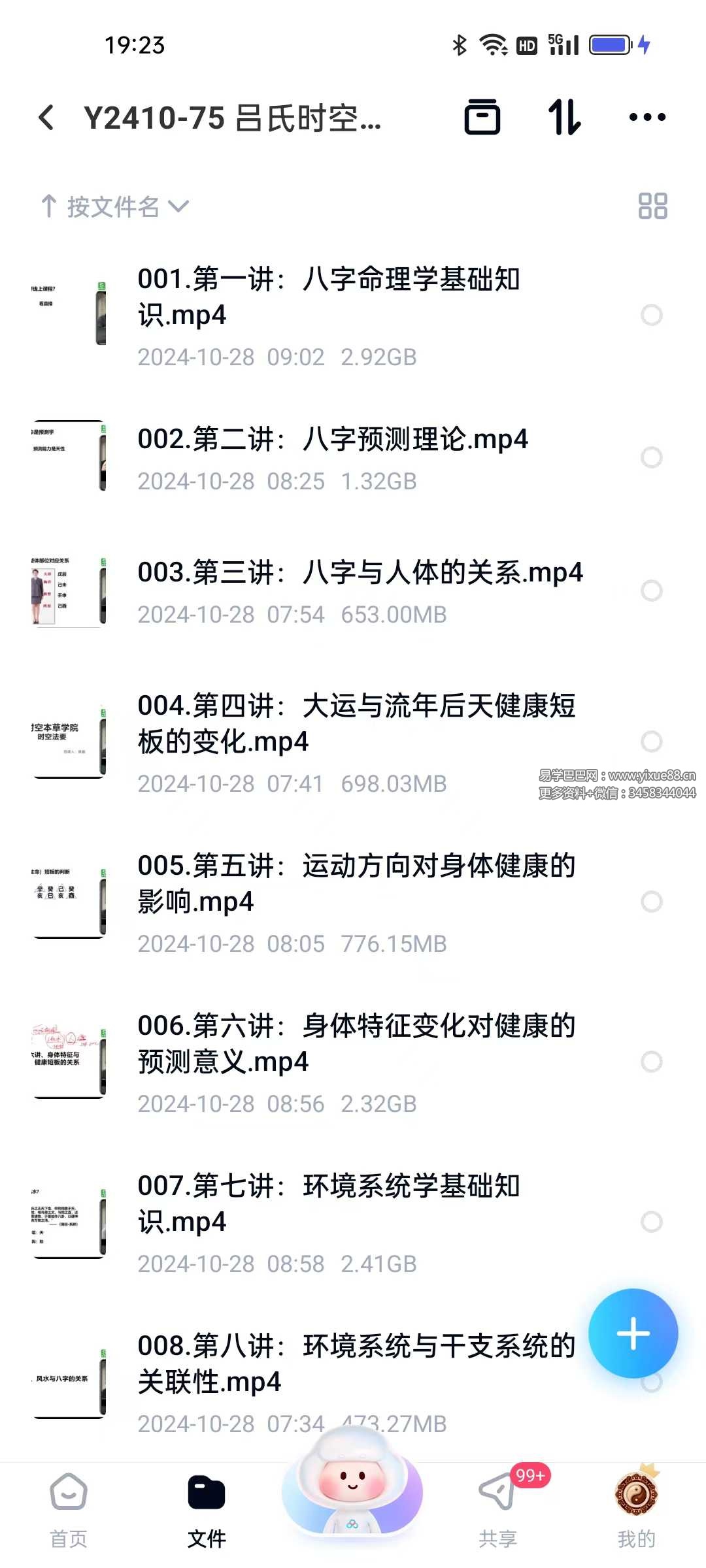The height and width of the screenshot is (1568, 706).
Task: Open 007.第七讲：环境系统学基础知识.mp4
Action: point(328,1203)
